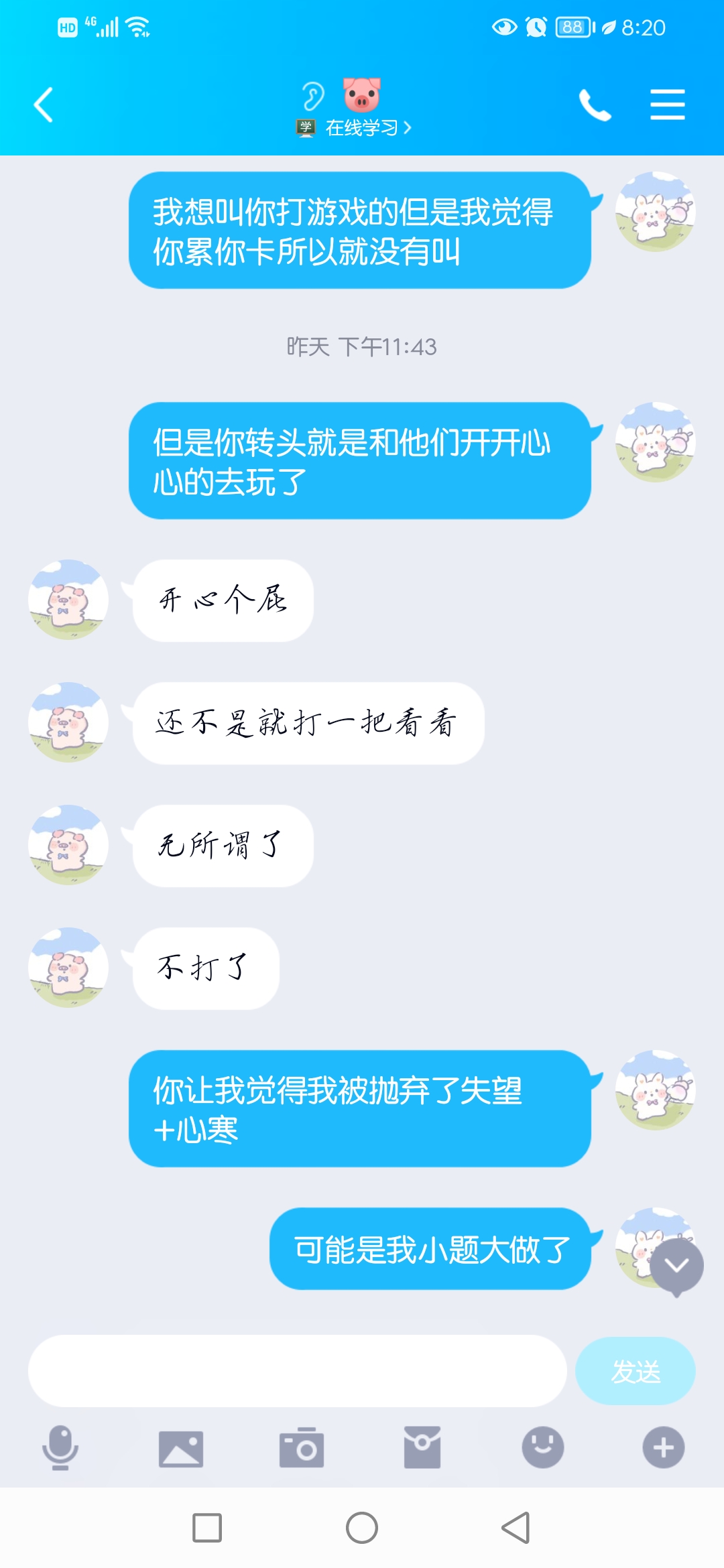Open the camera to take photo
The width and height of the screenshot is (724, 1568).
click(302, 1447)
